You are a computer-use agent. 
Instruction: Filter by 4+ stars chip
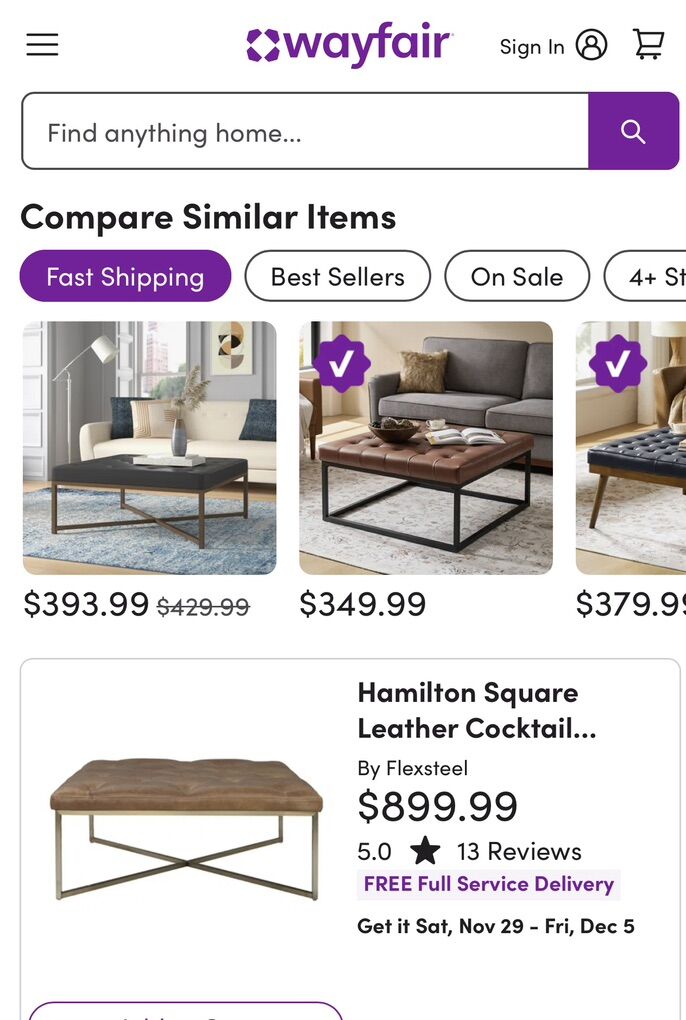pyautogui.click(x=650, y=277)
